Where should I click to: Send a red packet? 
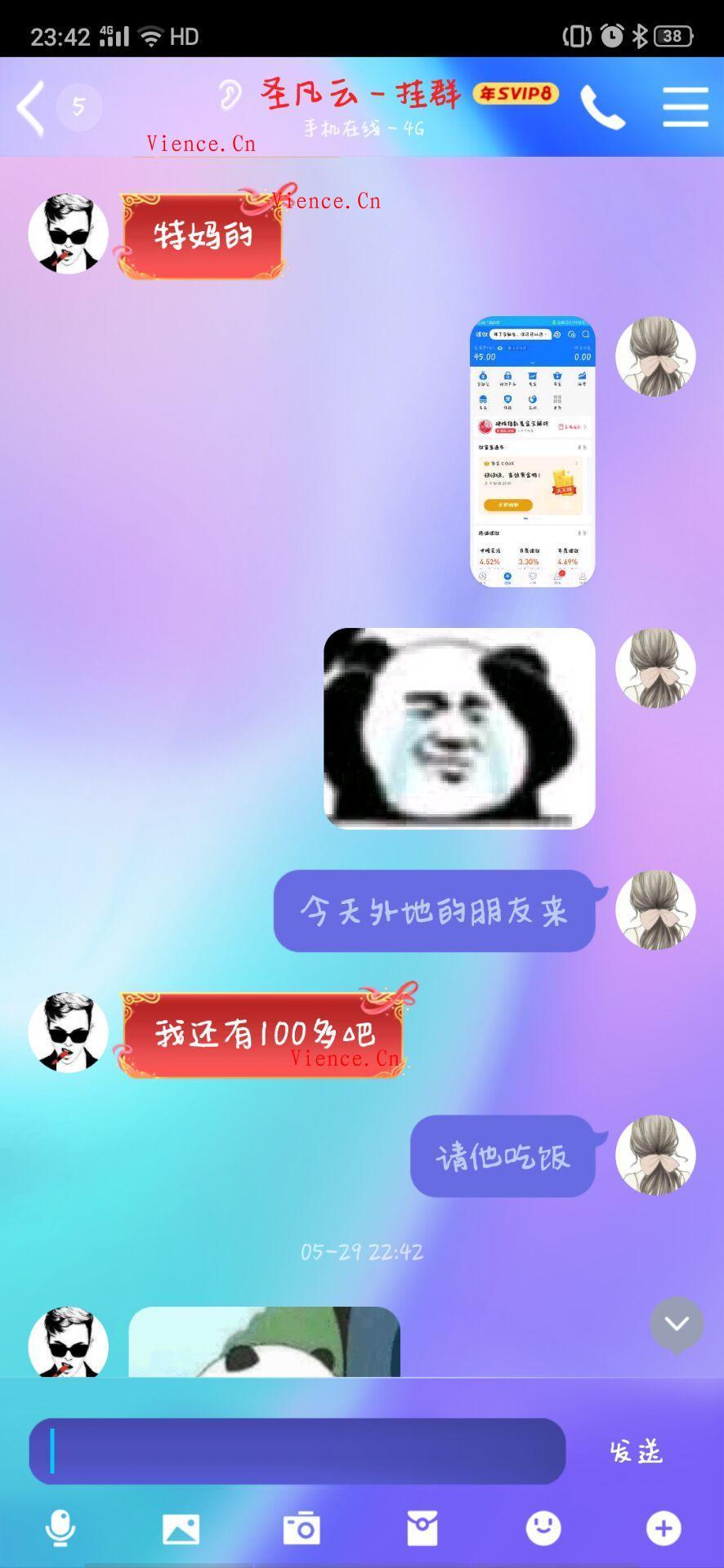point(422,1528)
